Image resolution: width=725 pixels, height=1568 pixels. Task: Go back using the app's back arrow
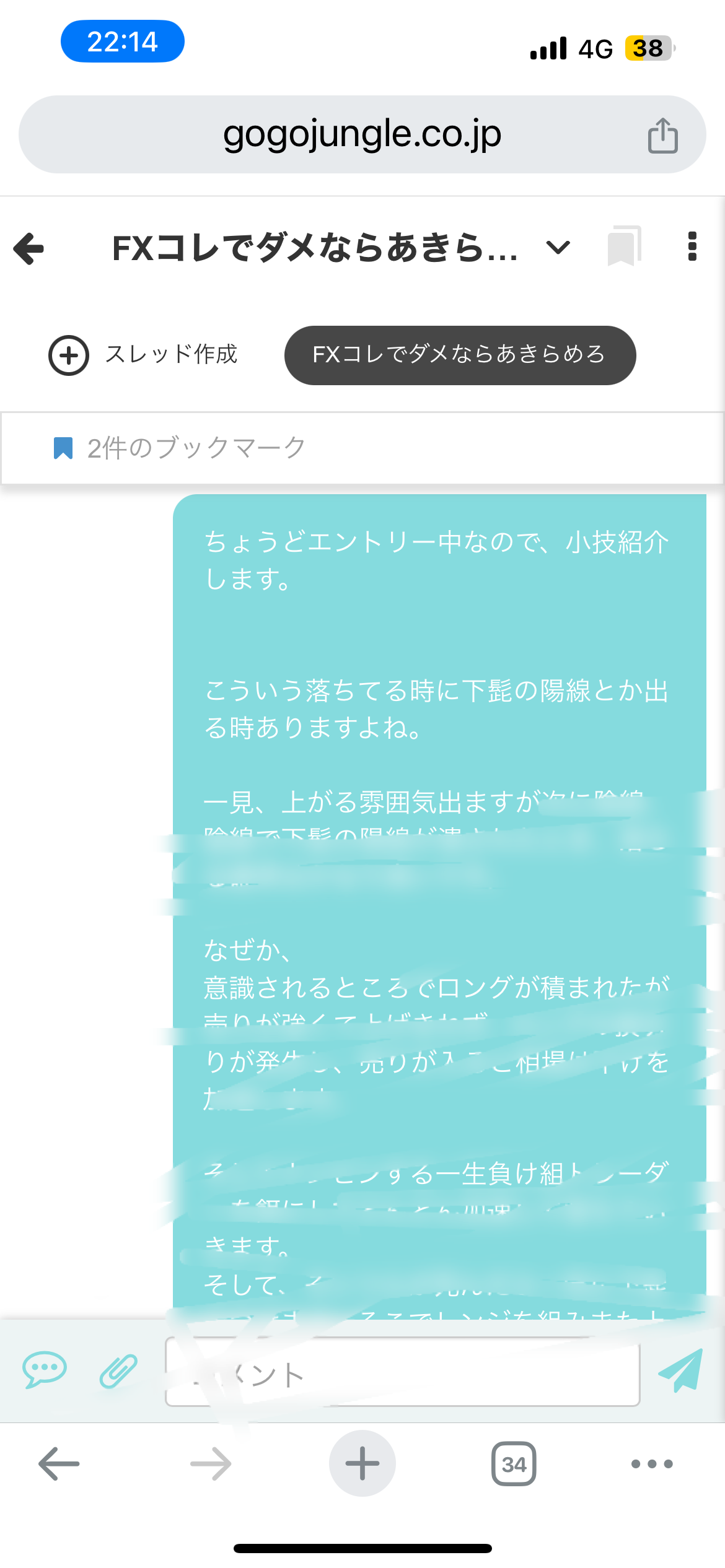29,248
